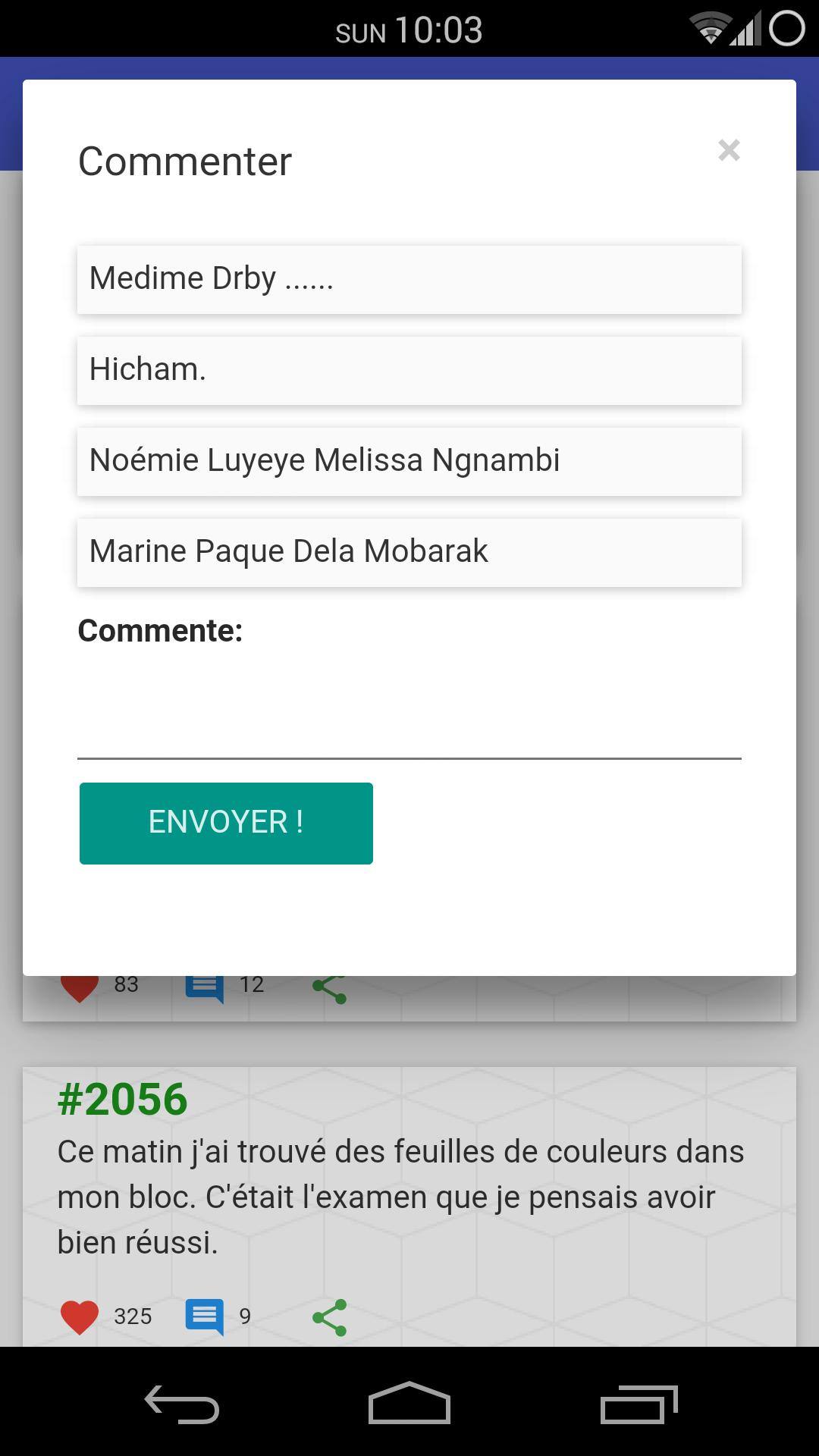Send the comment with ENVOYER !
The height and width of the screenshot is (1456, 819).
tap(226, 823)
